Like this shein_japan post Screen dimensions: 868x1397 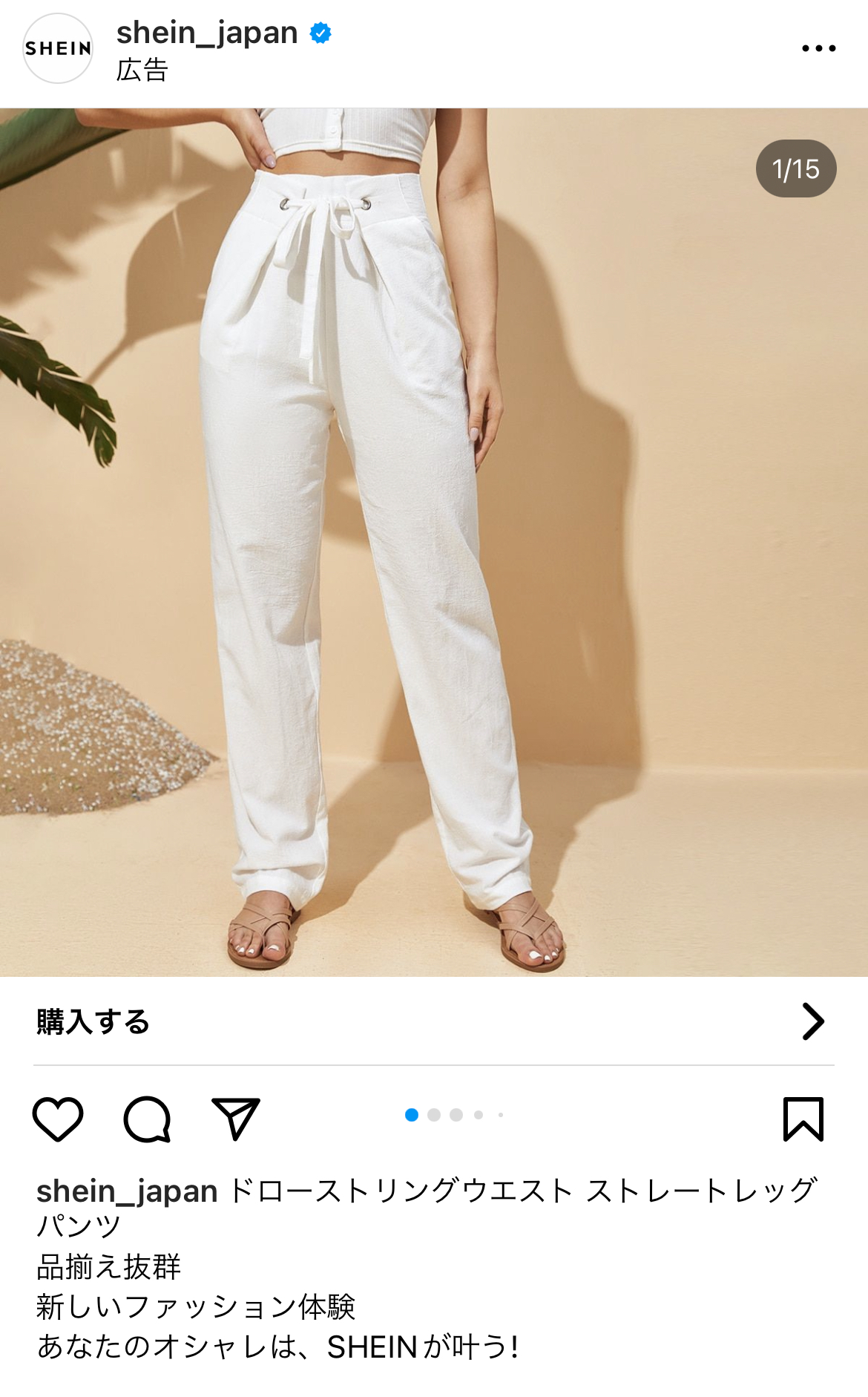point(58,1118)
